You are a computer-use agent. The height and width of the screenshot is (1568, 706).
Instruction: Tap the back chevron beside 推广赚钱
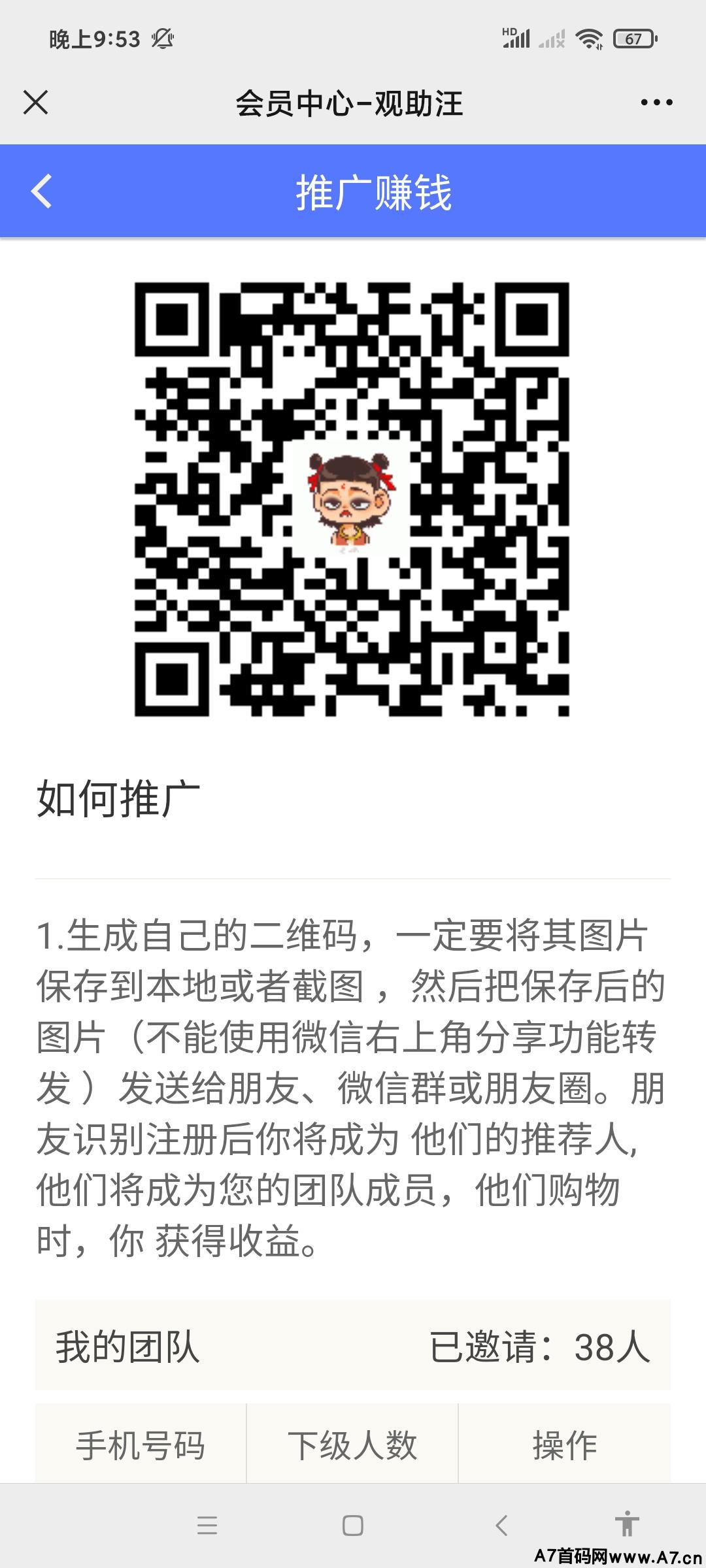(42, 192)
